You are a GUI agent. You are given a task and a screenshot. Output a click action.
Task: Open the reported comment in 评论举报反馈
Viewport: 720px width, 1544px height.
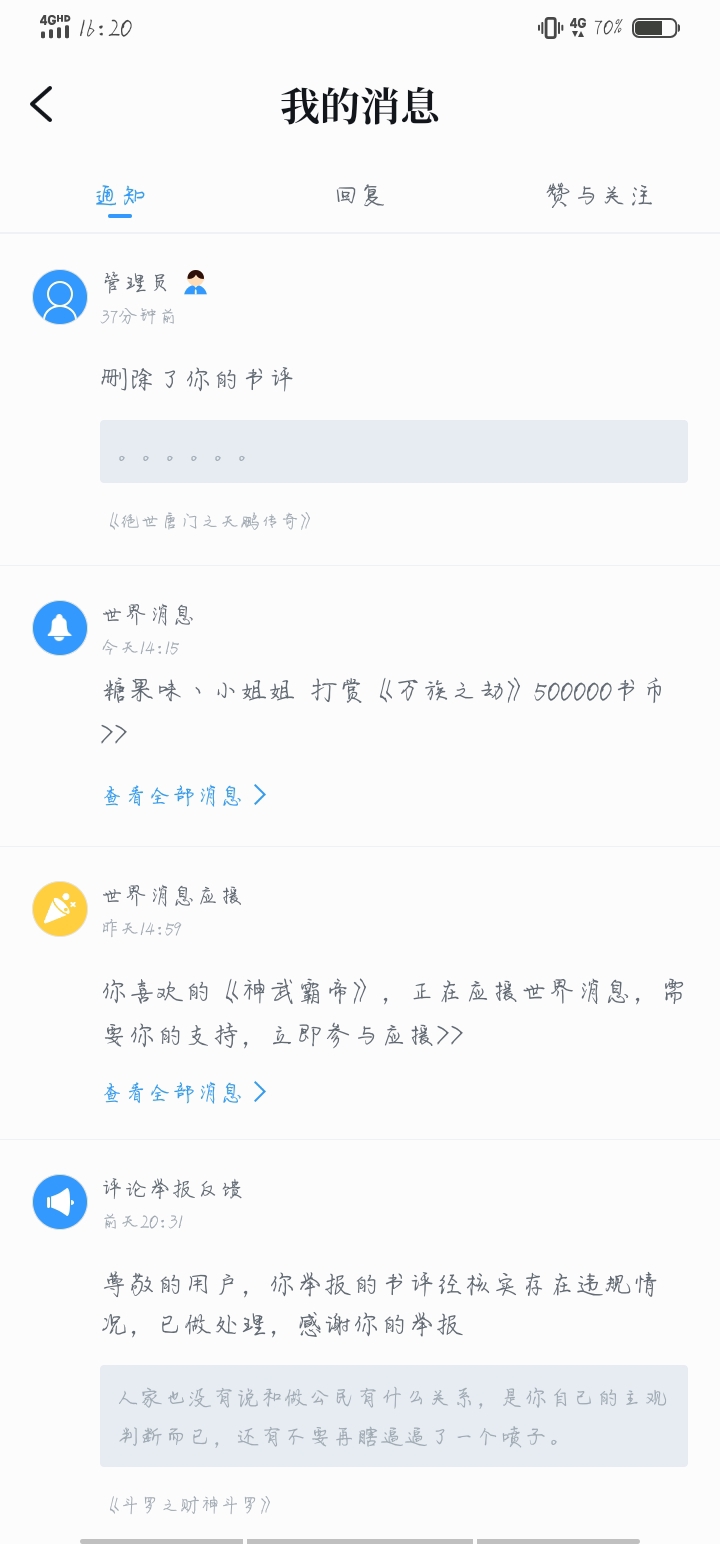tap(394, 1416)
